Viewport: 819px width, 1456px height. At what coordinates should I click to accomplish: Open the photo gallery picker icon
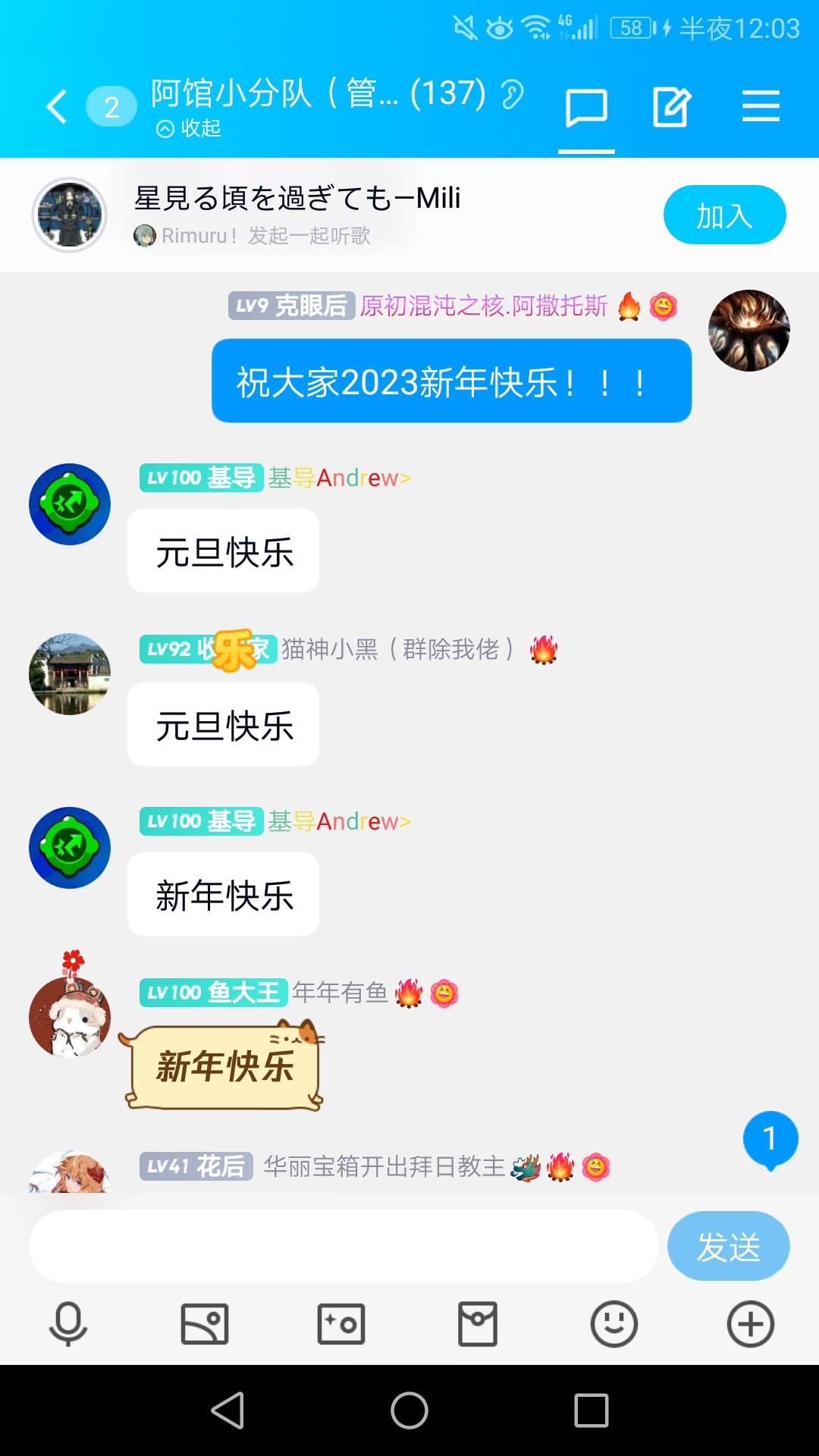pyautogui.click(x=205, y=1325)
